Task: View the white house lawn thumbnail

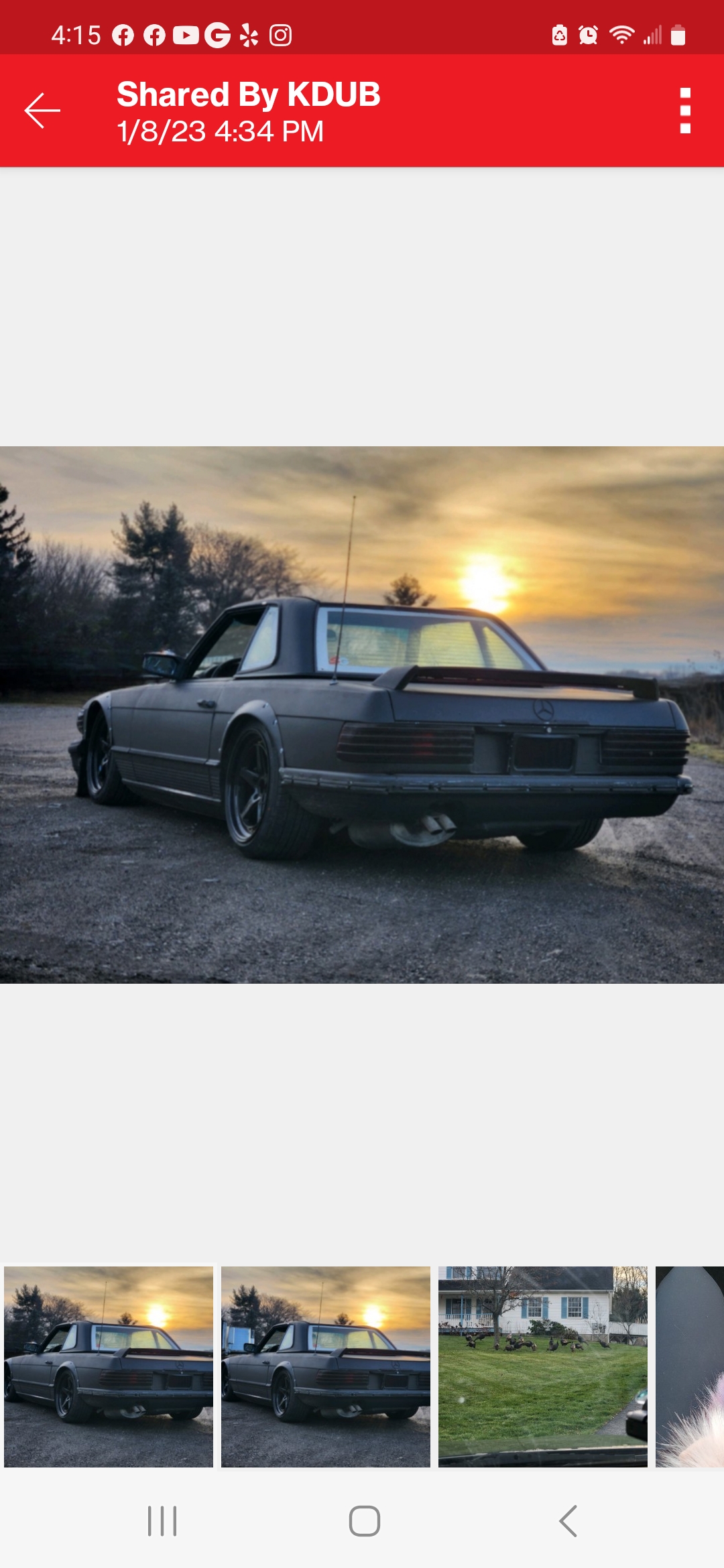Action: coord(543,1366)
